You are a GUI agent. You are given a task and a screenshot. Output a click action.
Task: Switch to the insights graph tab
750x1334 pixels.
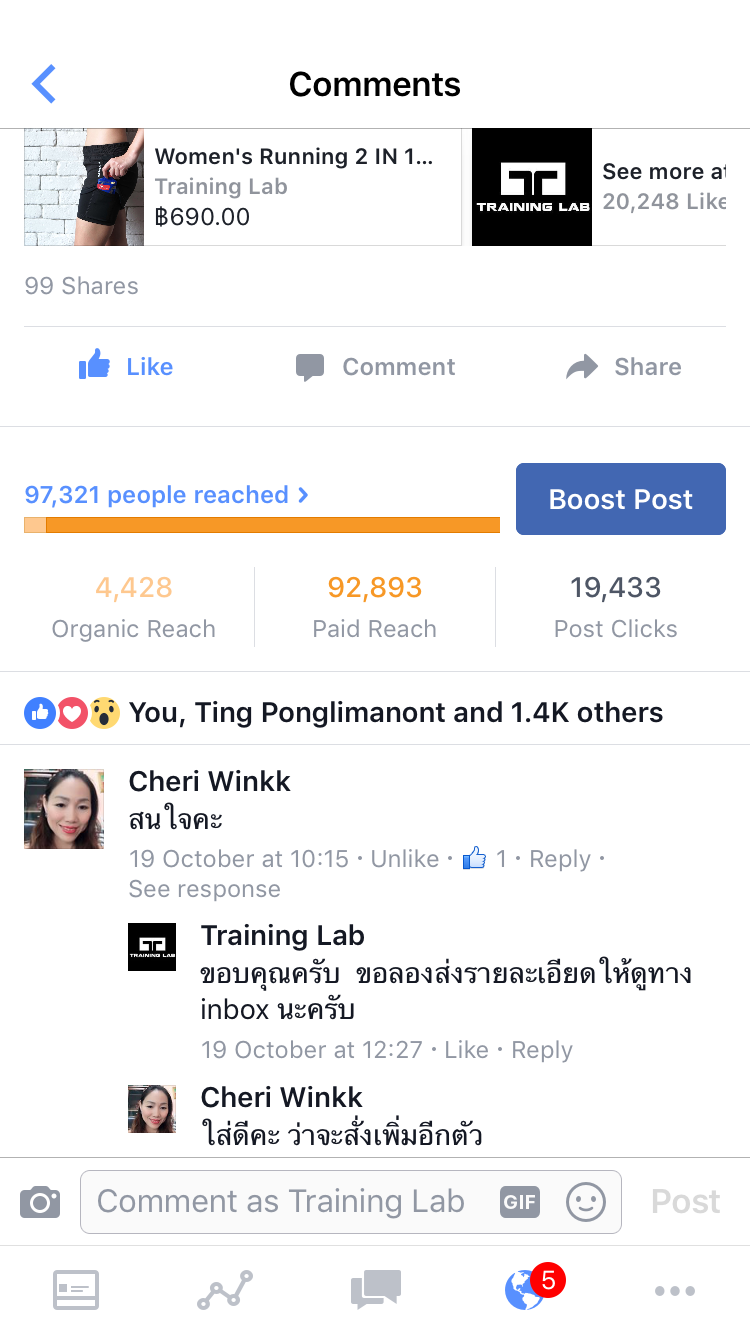click(225, 1290)
